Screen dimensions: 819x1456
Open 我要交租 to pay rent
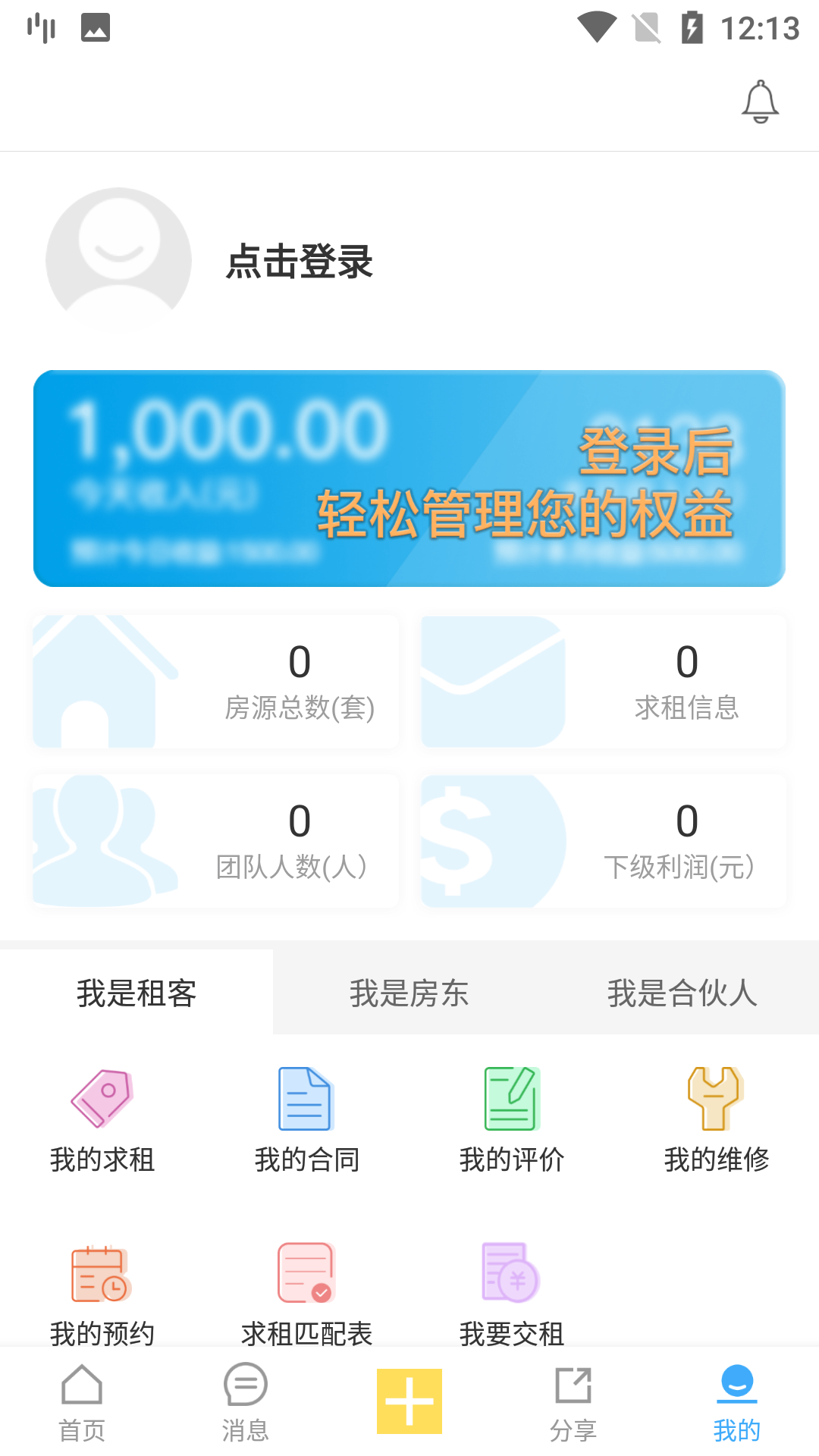tap(512, 1294)
